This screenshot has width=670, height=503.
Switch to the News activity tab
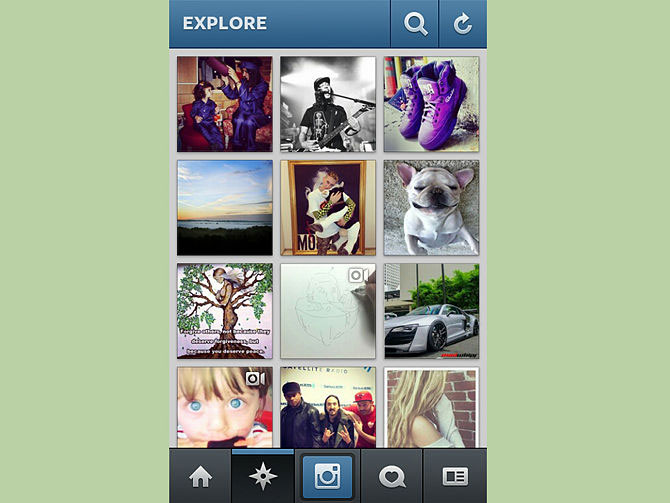391,476
